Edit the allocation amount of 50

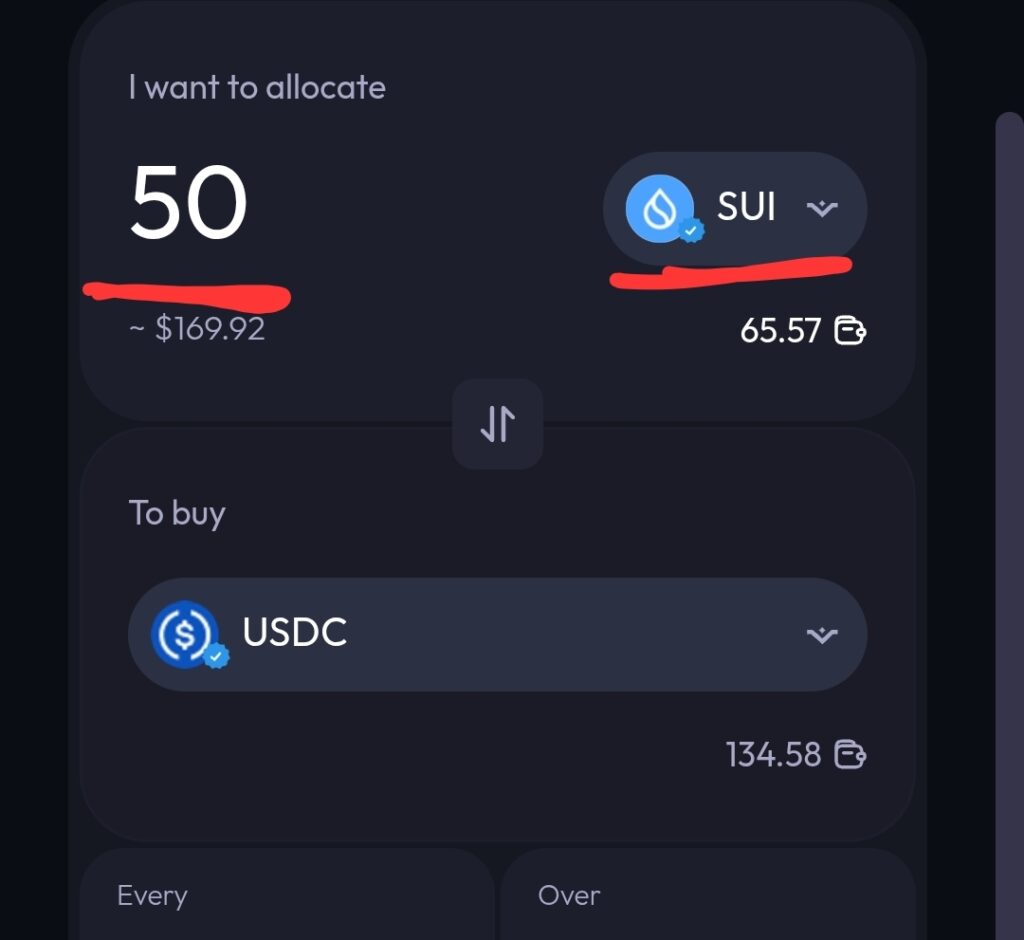(x=189, y=203)
